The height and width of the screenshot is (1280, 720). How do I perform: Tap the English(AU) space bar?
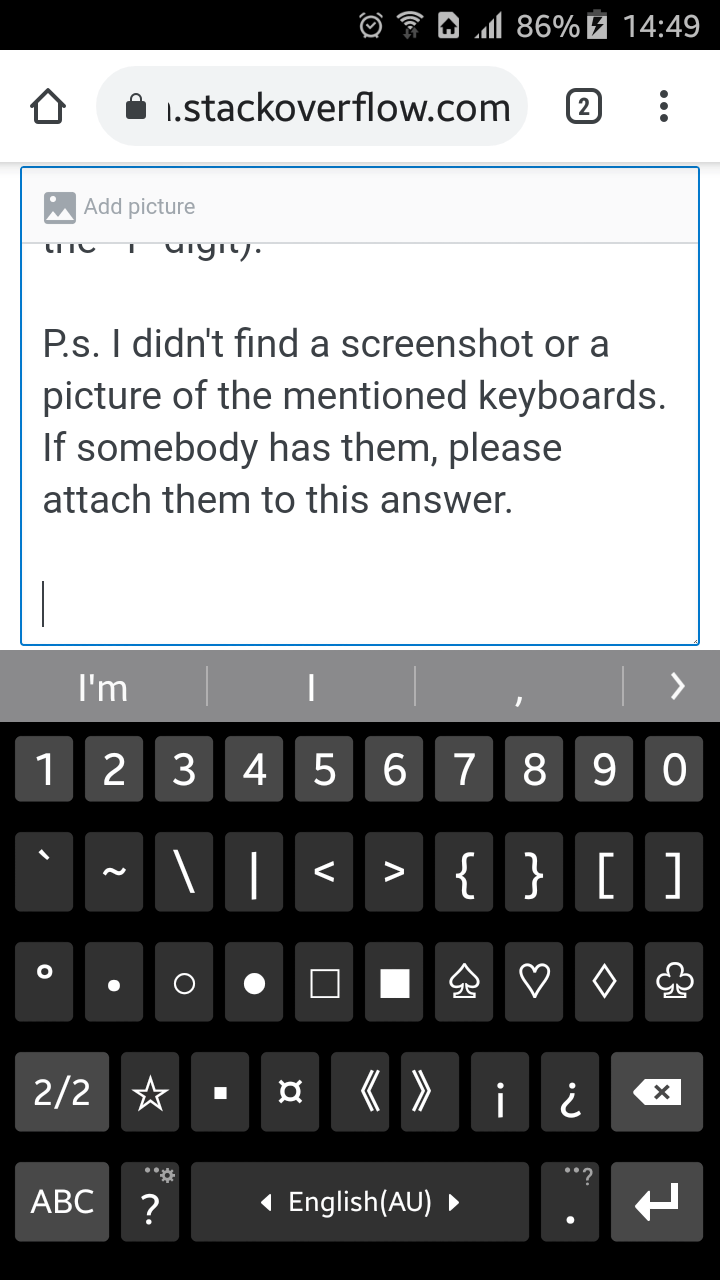click(x=360, y=1202)
